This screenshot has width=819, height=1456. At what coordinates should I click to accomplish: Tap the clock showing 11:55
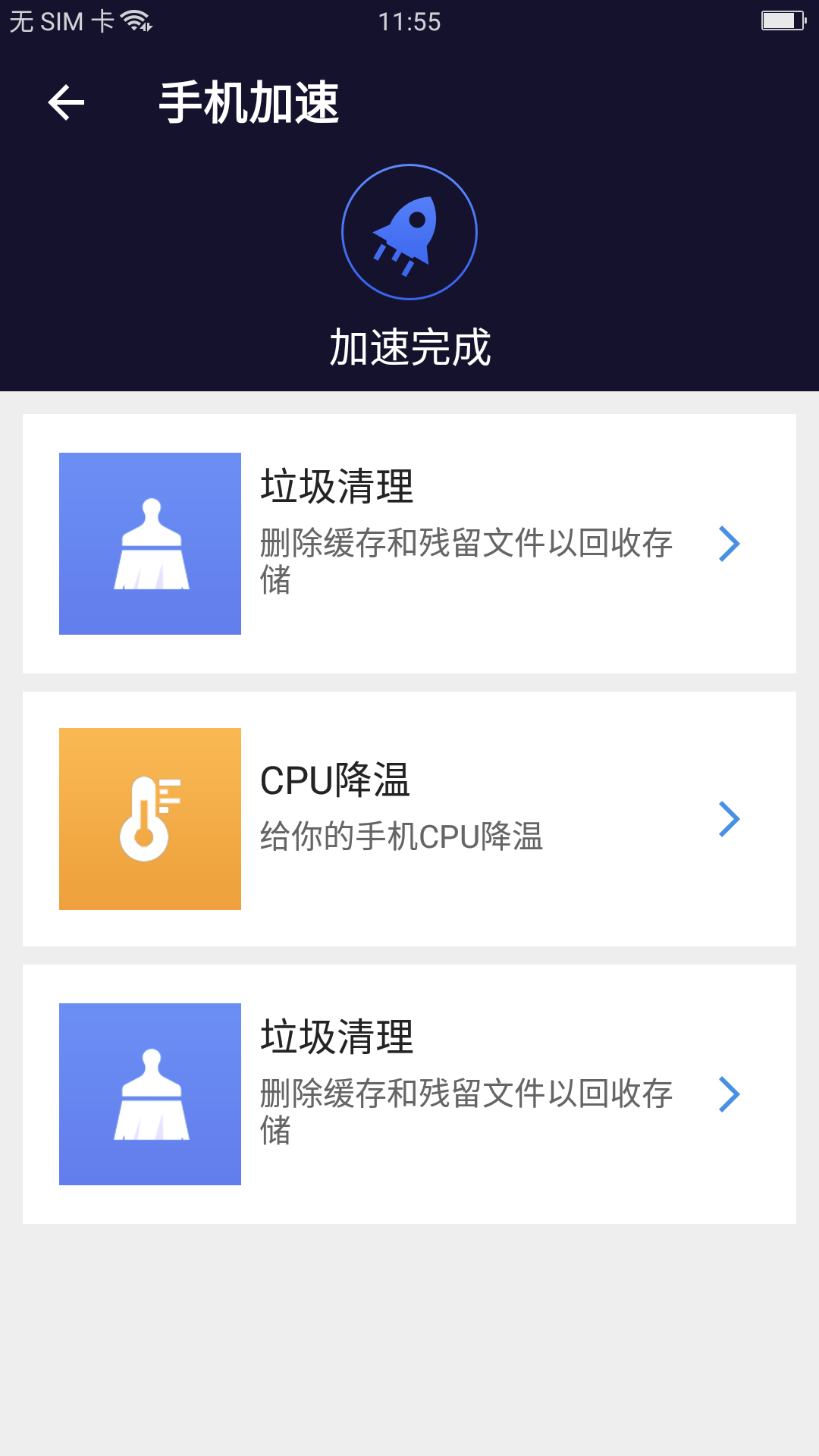409,20
